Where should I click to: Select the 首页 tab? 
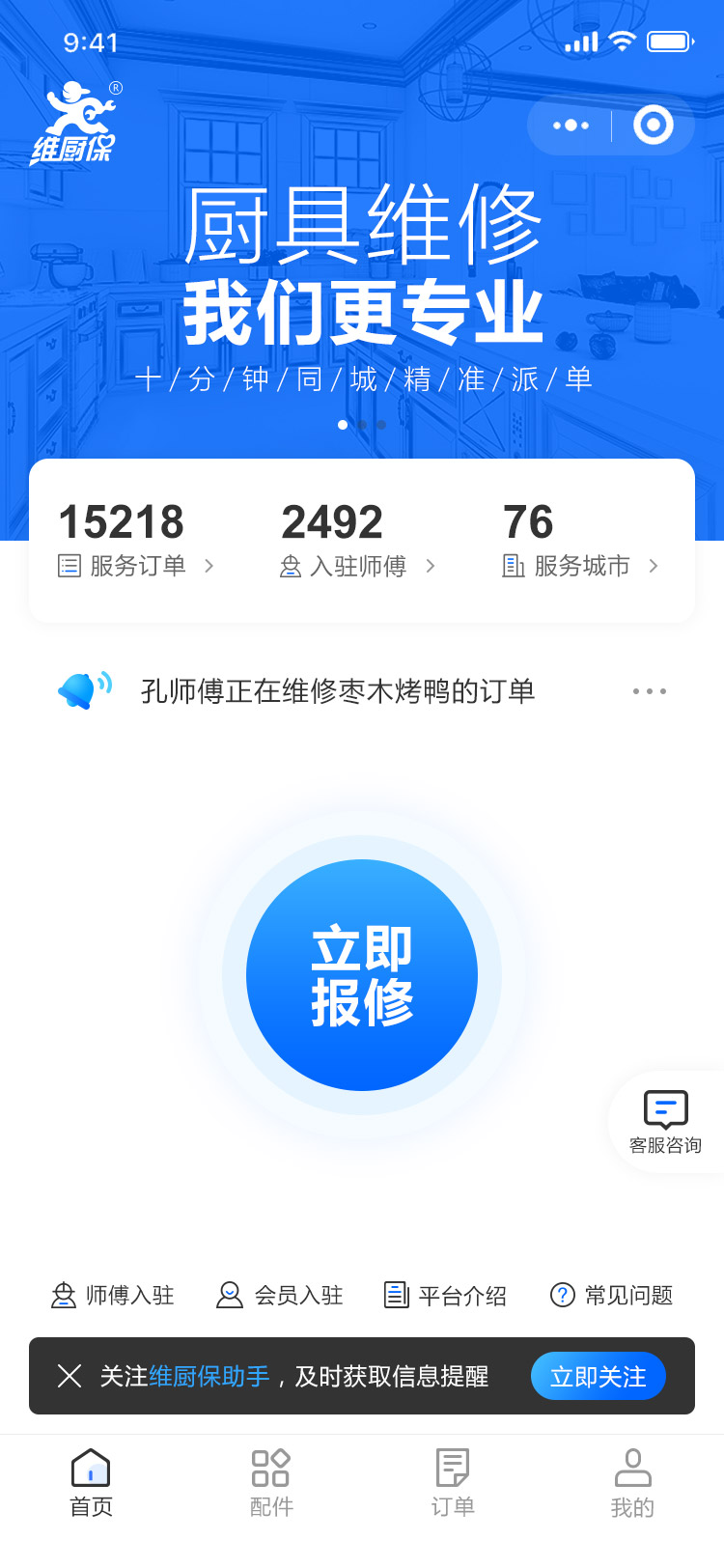91,1483
